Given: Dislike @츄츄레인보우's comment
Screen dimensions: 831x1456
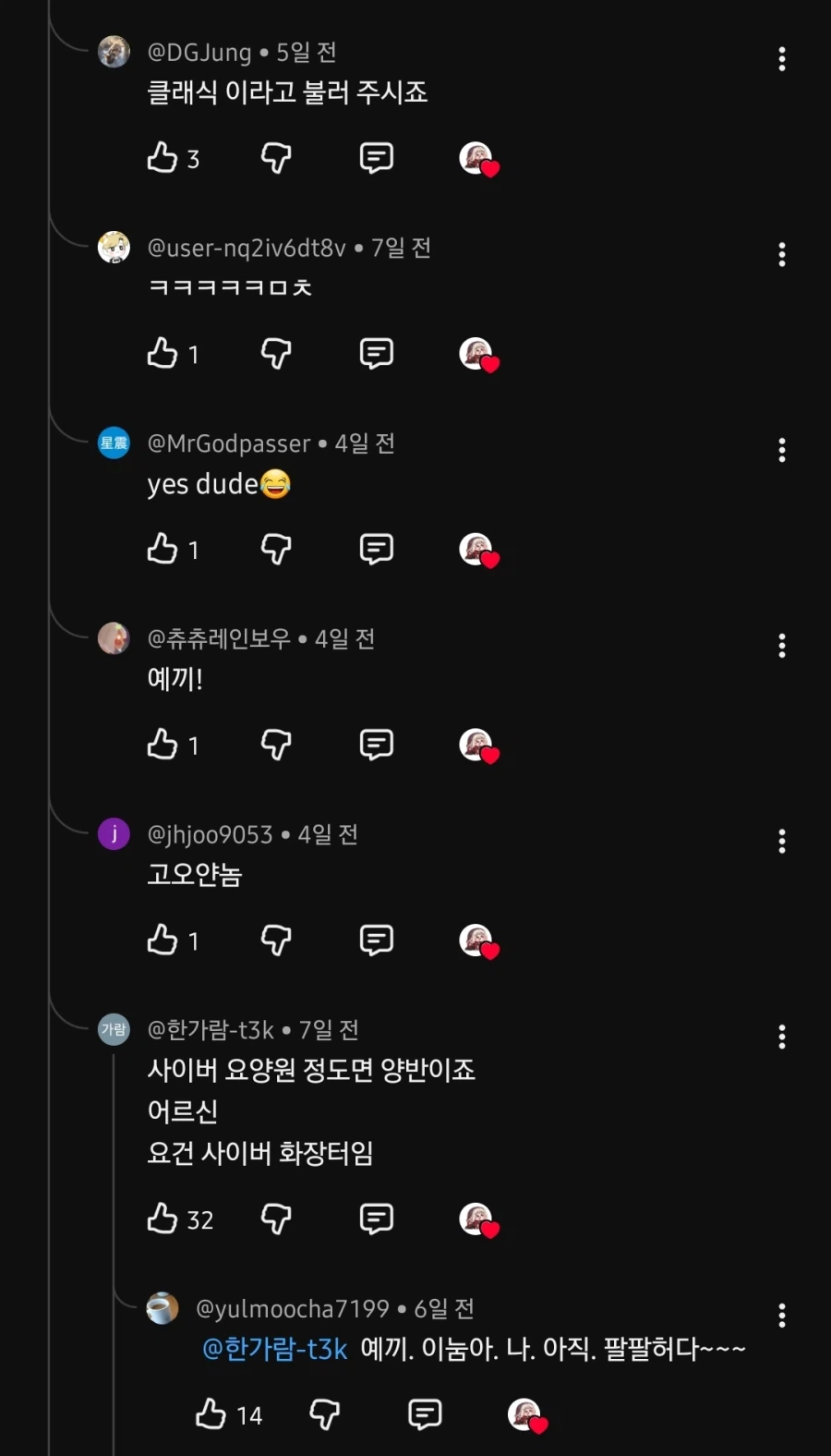Looking at the screenshot, I should [x=275, y=745].
